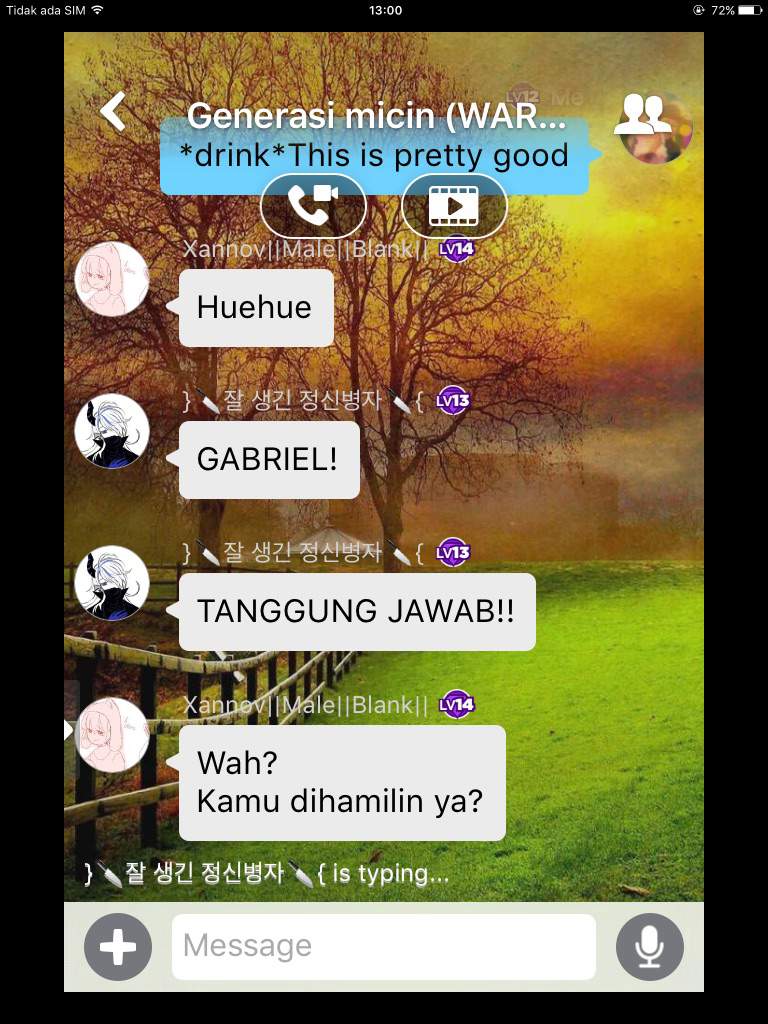Viewport: 768px width, 1024px height.
Task: Open Xannov's avatar beside the Wah? message
Action: tap(112, 735)
